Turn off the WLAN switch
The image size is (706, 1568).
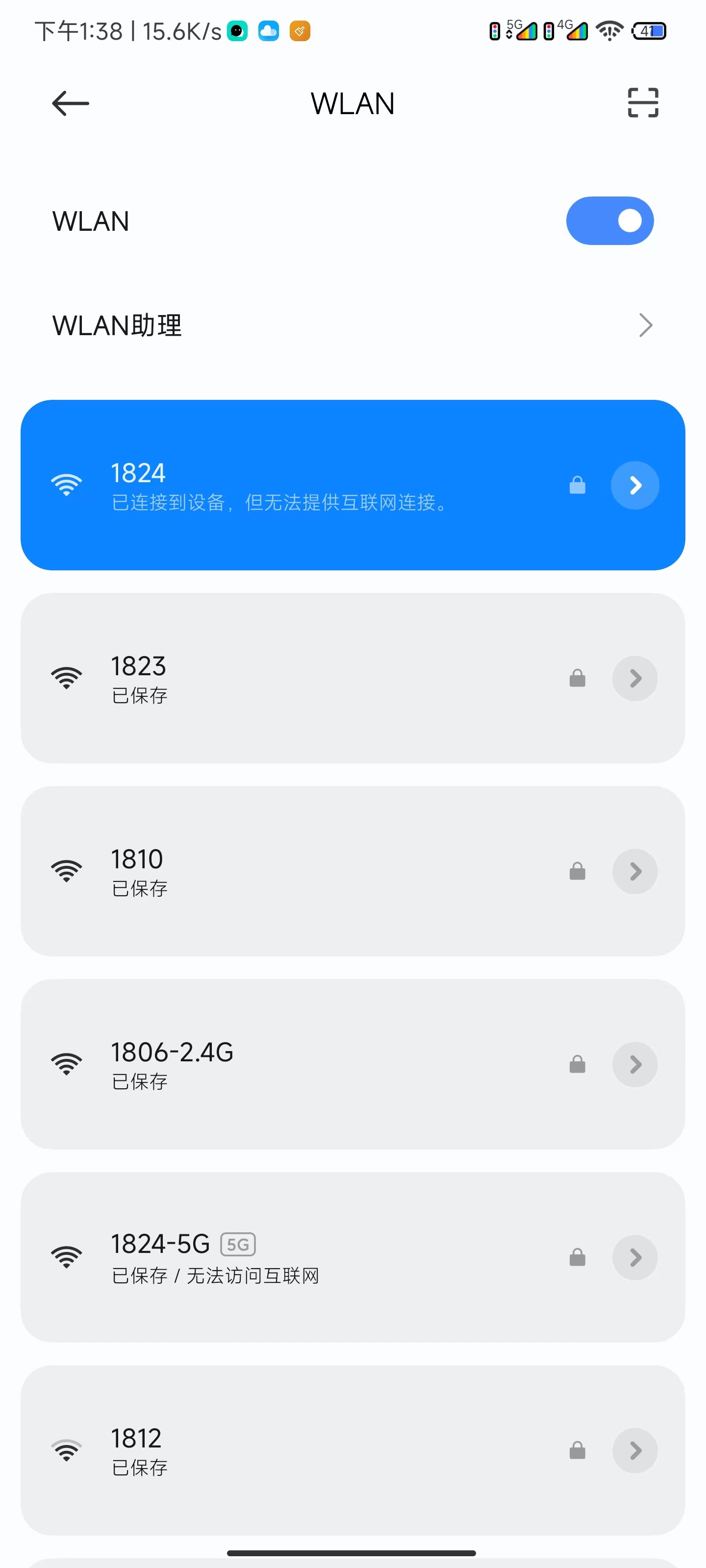pos(609,221)
